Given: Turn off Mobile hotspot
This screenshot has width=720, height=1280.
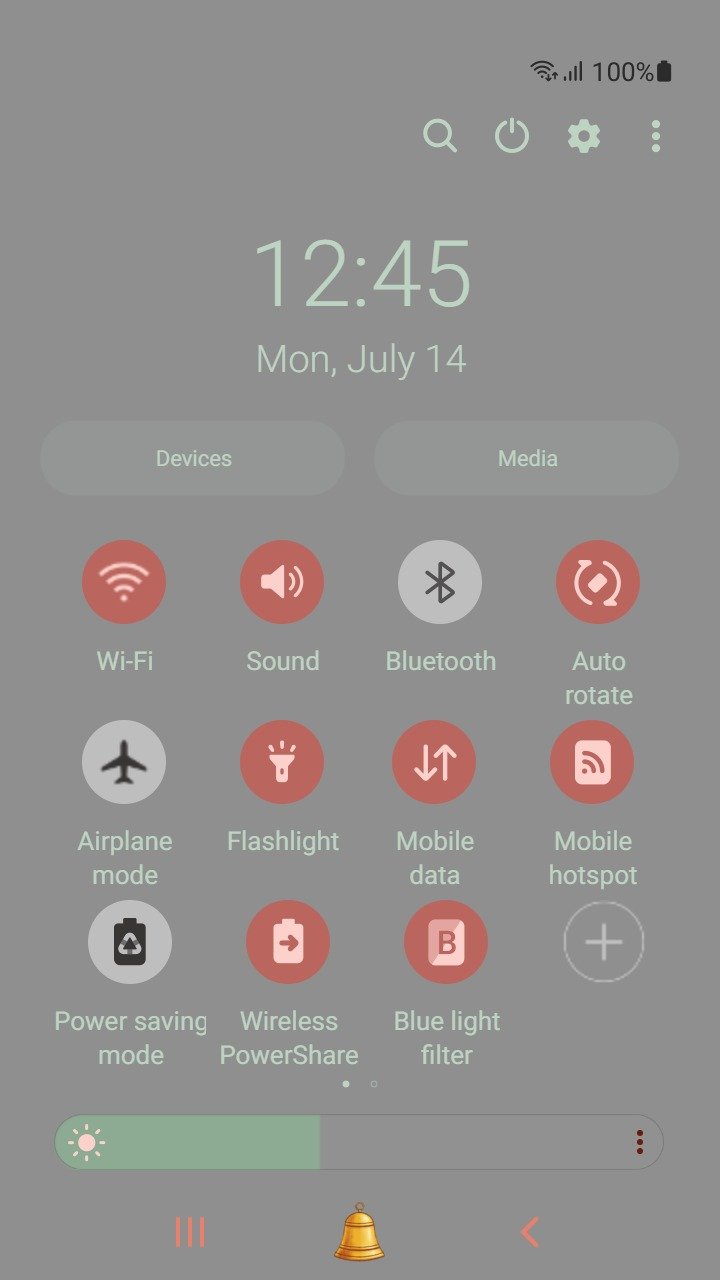Looking at the screenshot, I should click(592, 762).
